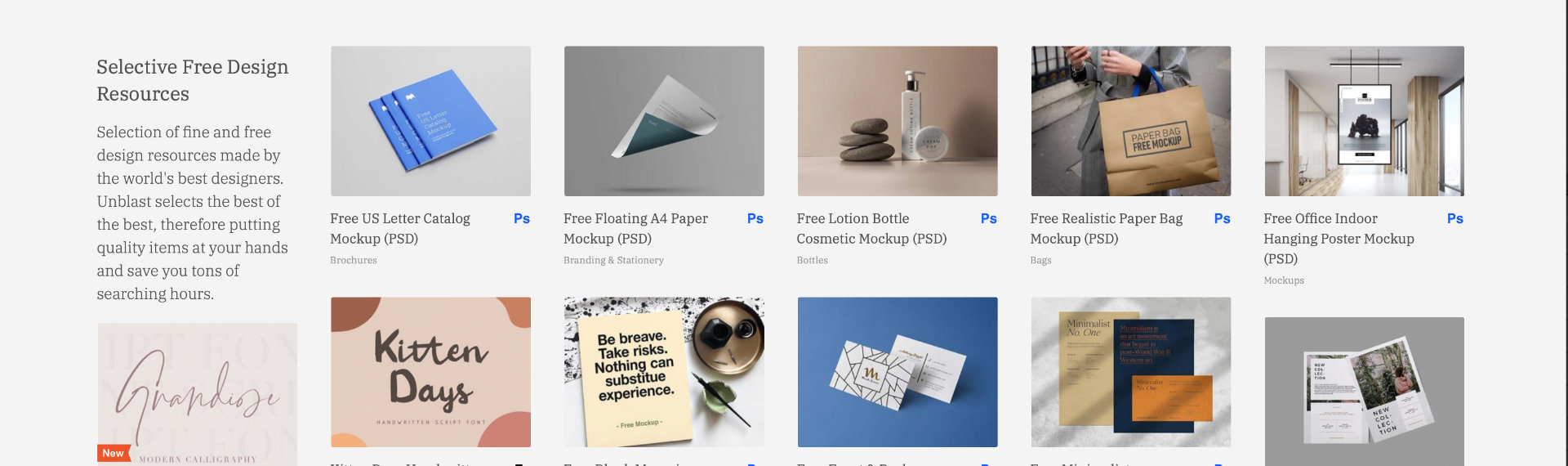The width and height of the screenshot is (1568, 466).
Task: Open the Be Brave book mockup thumbnail
Action: point(664,372)
